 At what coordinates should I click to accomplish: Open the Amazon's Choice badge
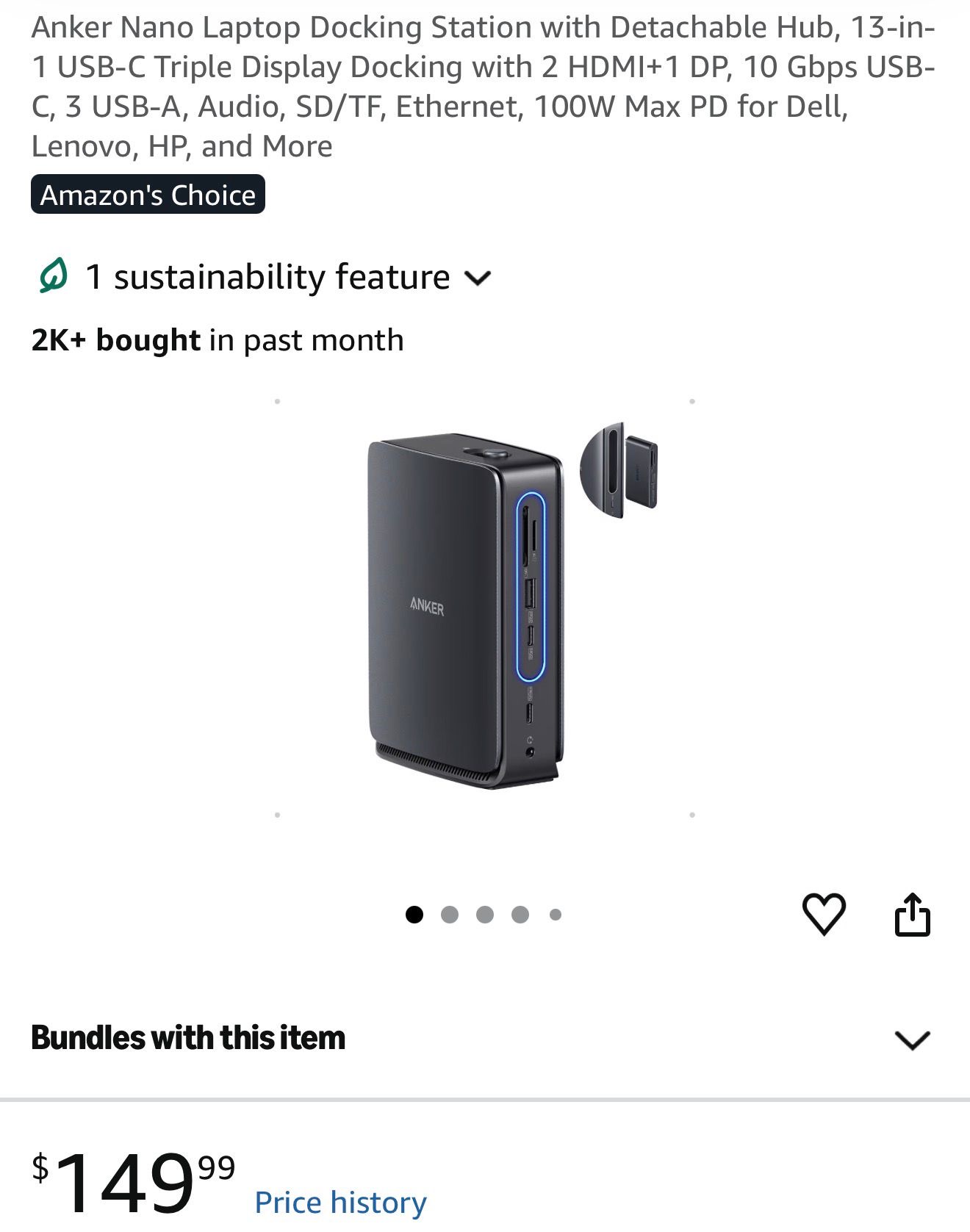(x=148, y=195)
